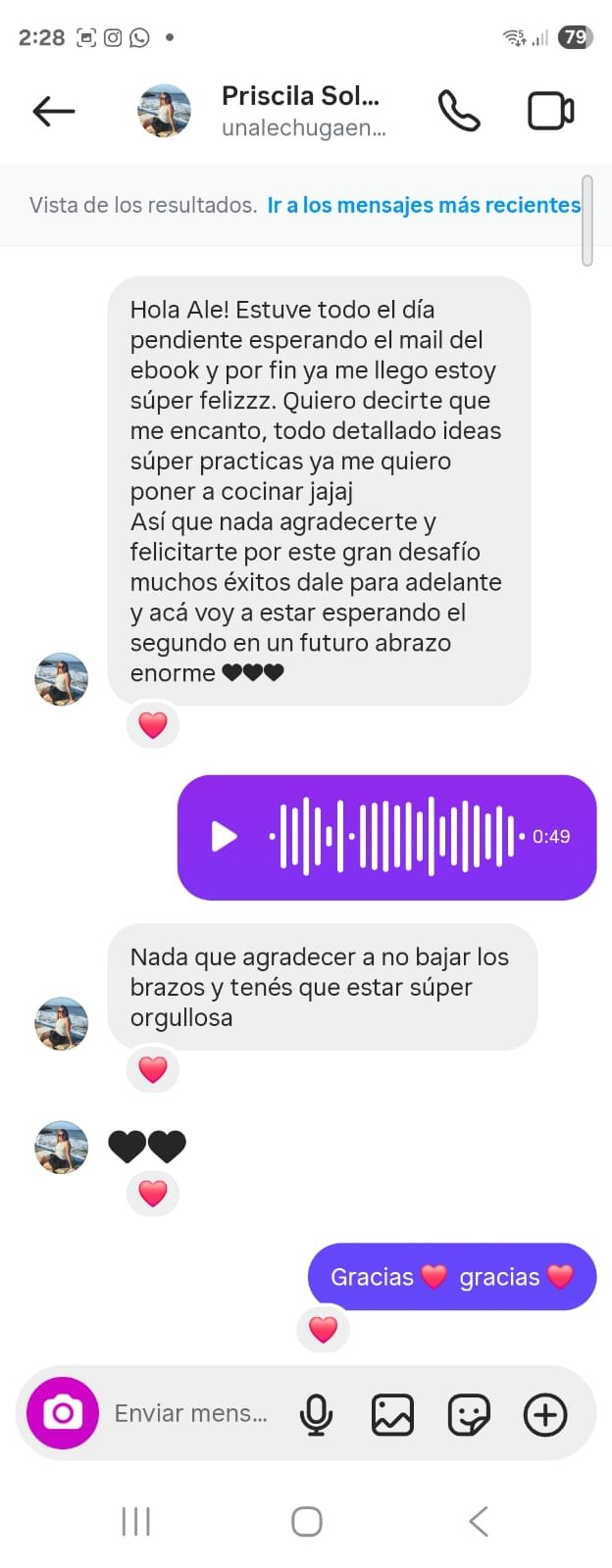Focus the Enviar mensaje text field
This screenshot has height=1568, width=612.
191,1413
